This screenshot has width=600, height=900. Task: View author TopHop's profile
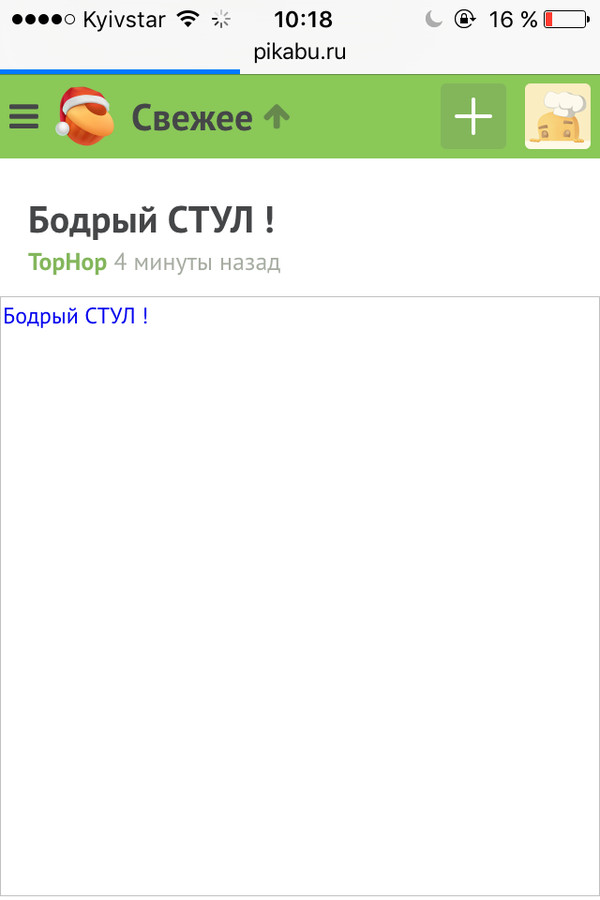point(67,263)
